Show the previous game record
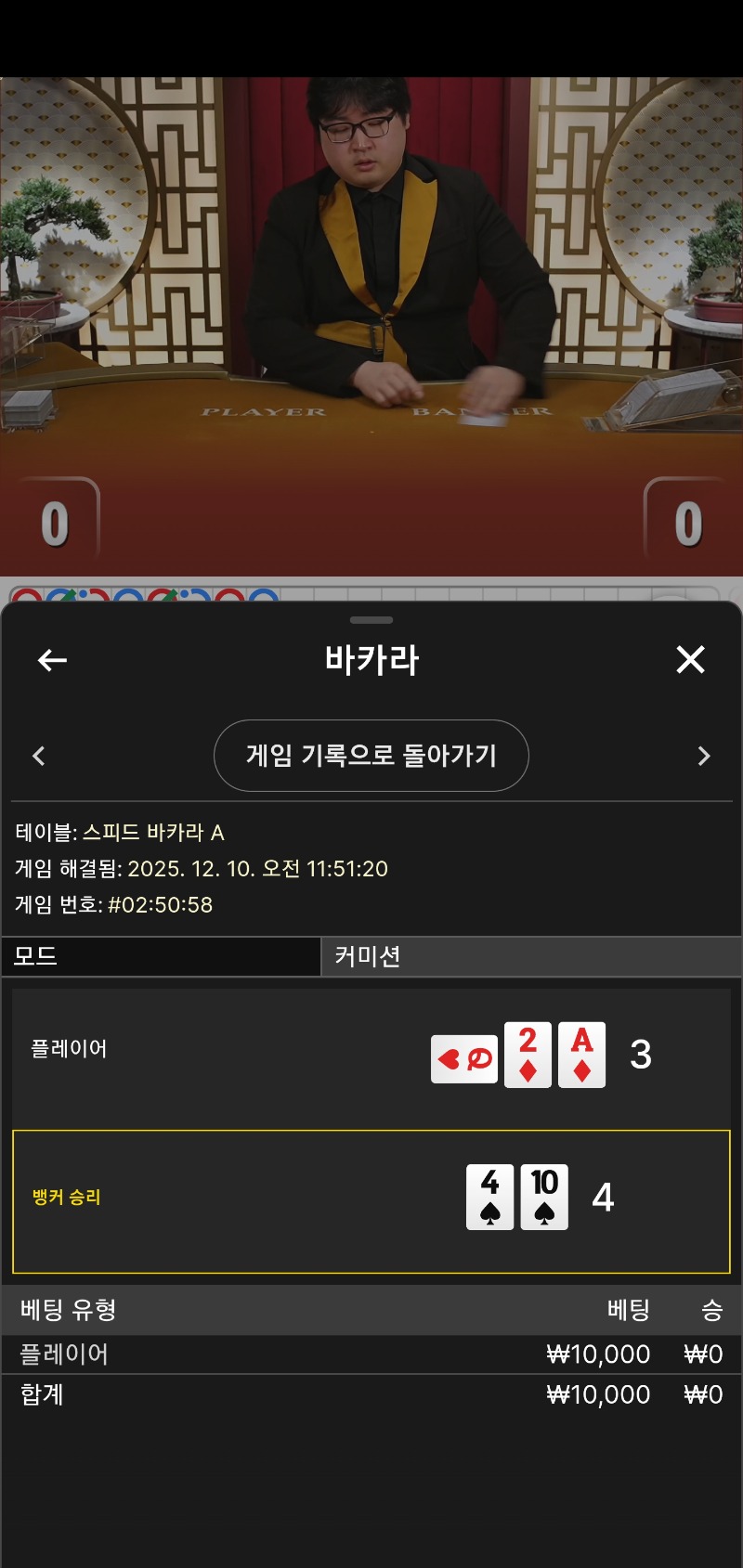Viewport: 743px width, 1568px height. point(39,756)
